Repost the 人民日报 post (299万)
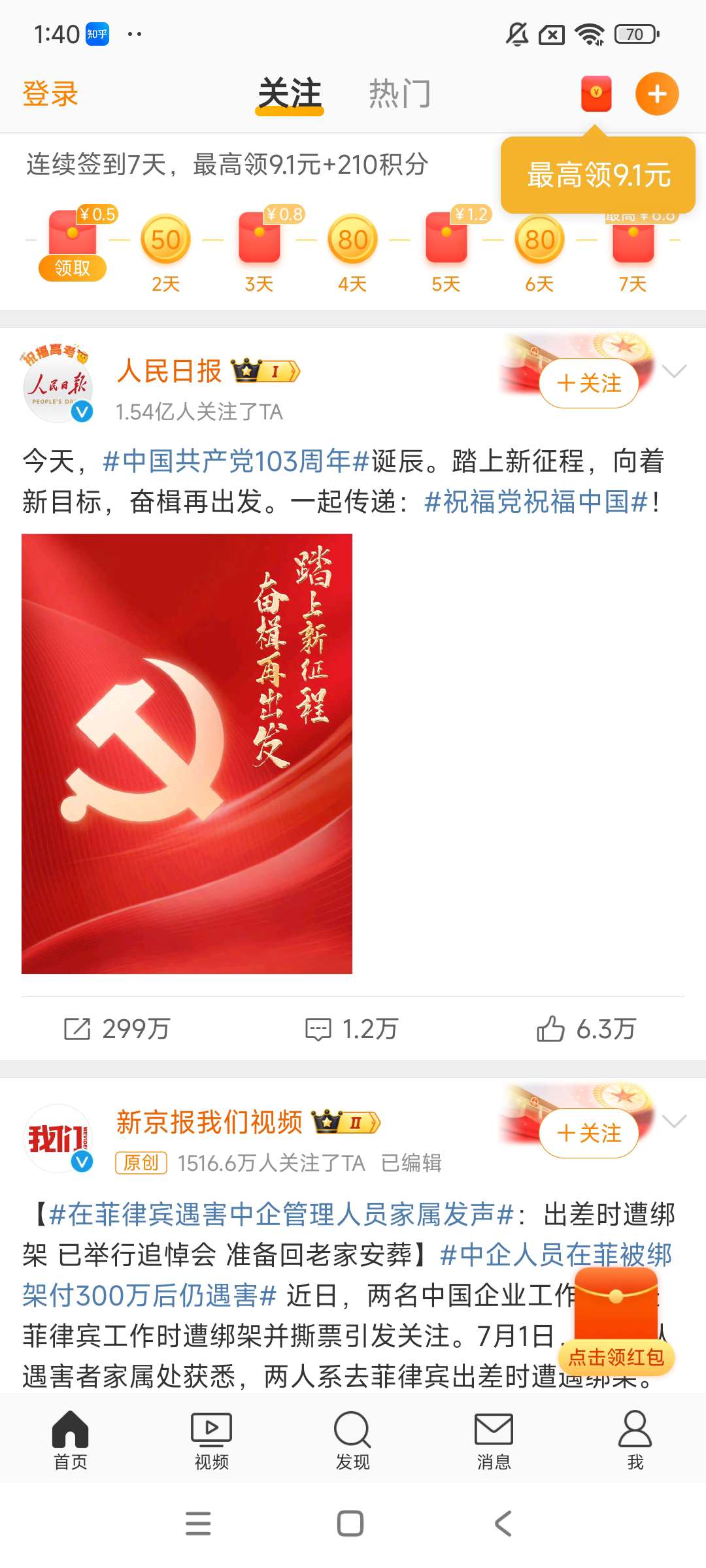Viewport: 706px width, 1568px height. tap(118, 1029)
